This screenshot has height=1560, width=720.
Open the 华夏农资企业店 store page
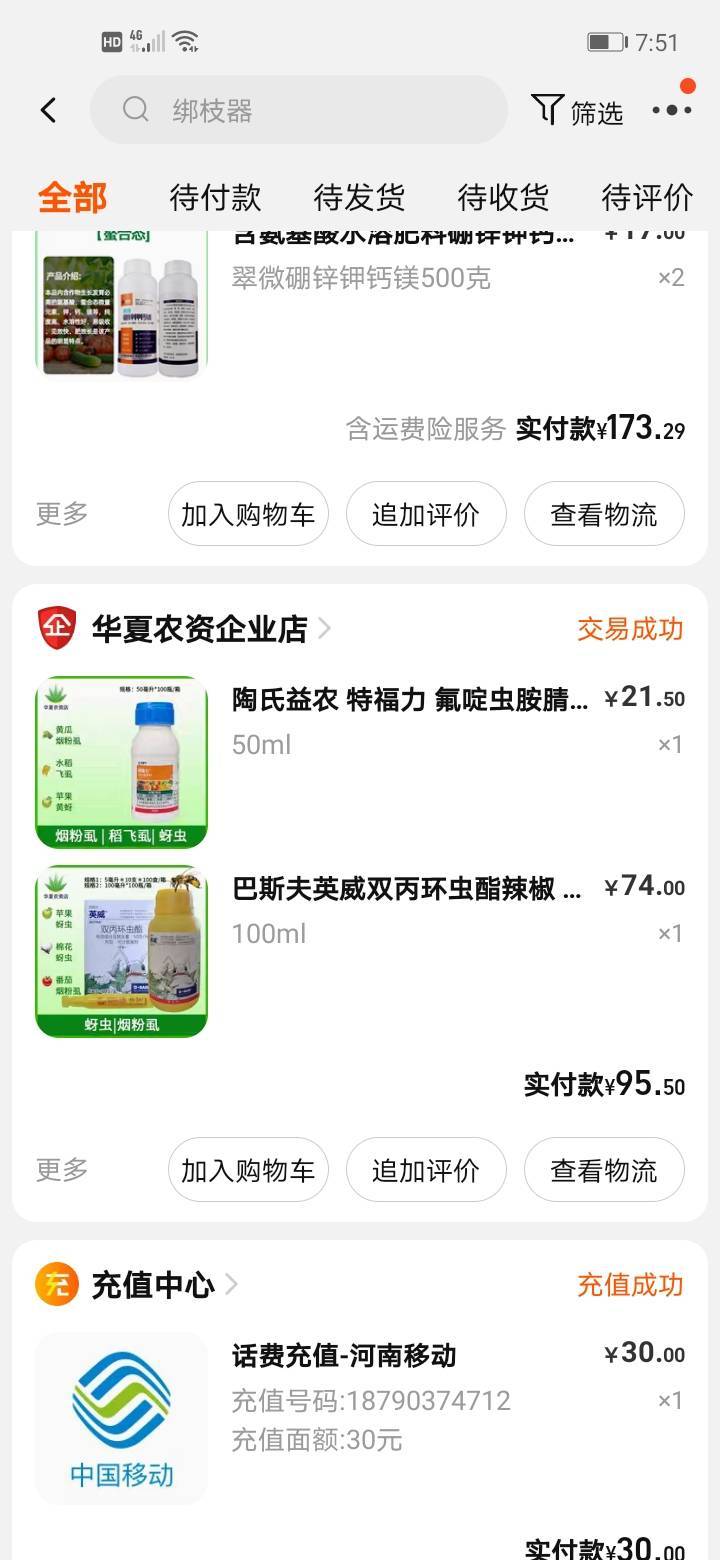coord(199,628)
